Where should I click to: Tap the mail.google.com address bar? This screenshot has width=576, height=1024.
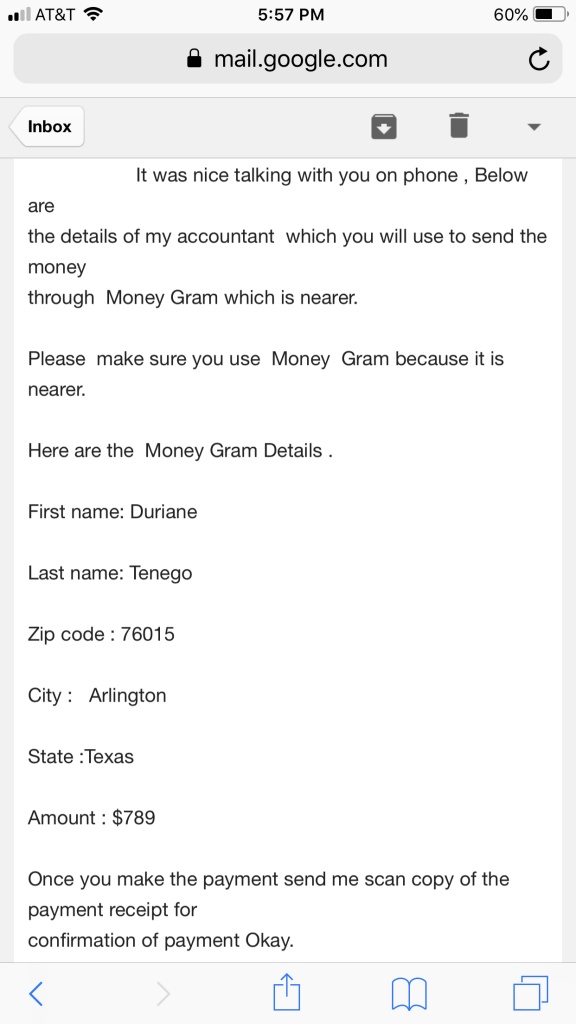pos(287,59)
